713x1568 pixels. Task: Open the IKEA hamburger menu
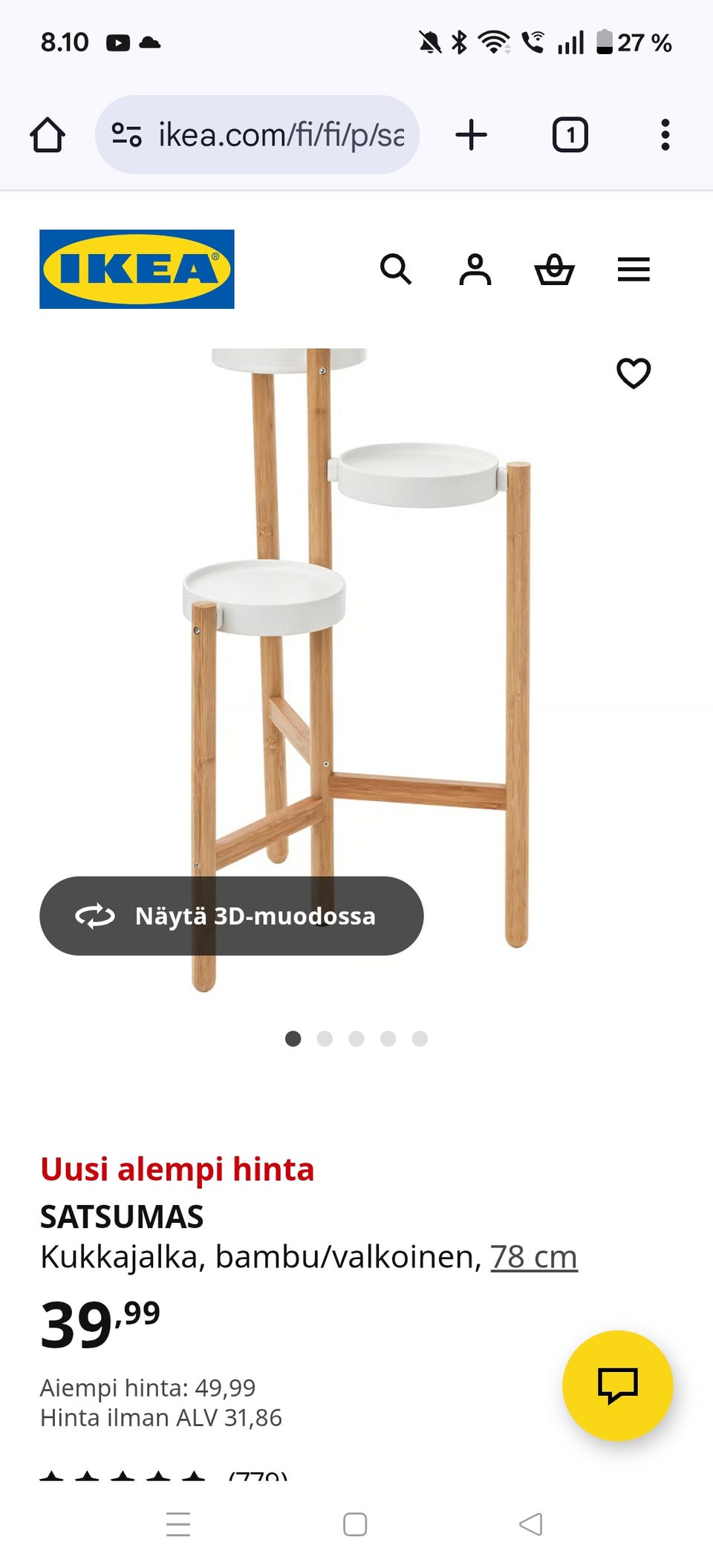click(x=634, y=269)
